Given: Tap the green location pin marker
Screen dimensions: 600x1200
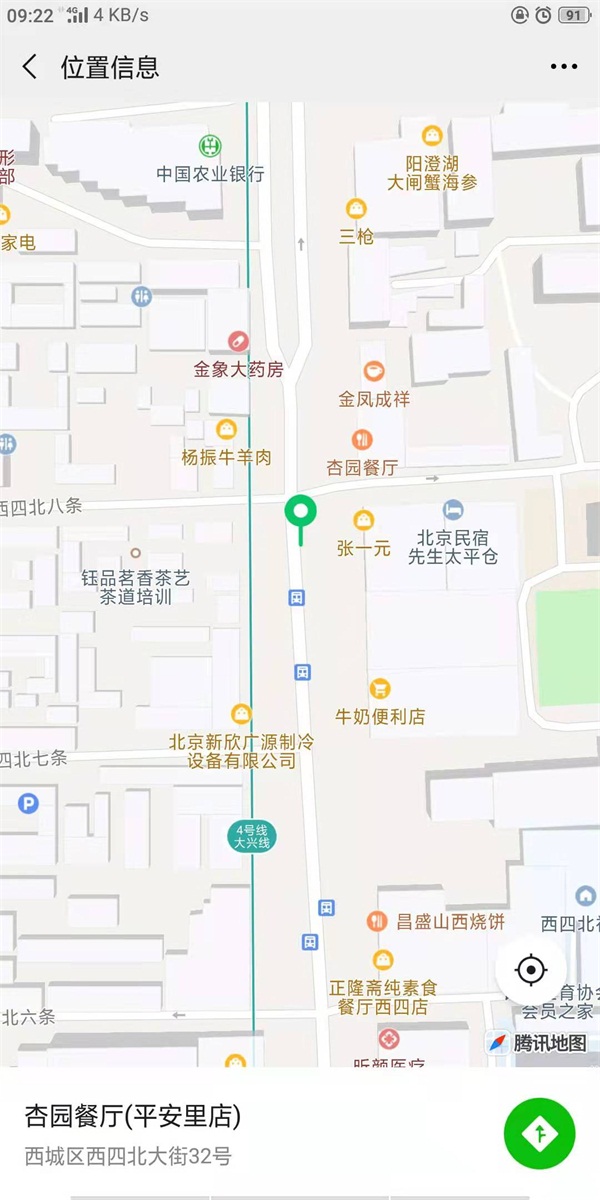Looking at the screenshot, I should pyautogui.click(x=300, y=513).
